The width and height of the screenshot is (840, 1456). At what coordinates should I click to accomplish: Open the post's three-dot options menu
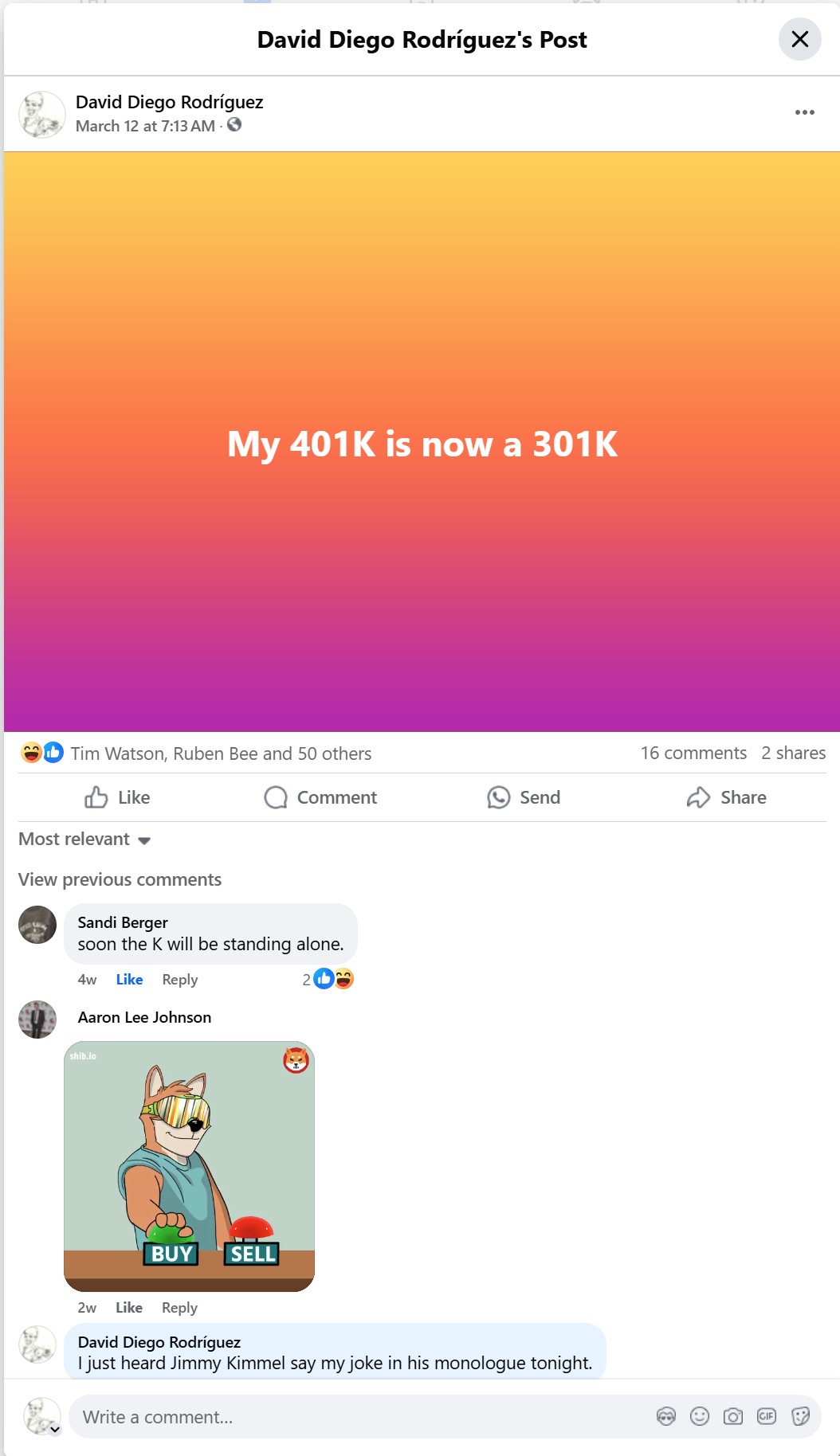tap(804, 112)
